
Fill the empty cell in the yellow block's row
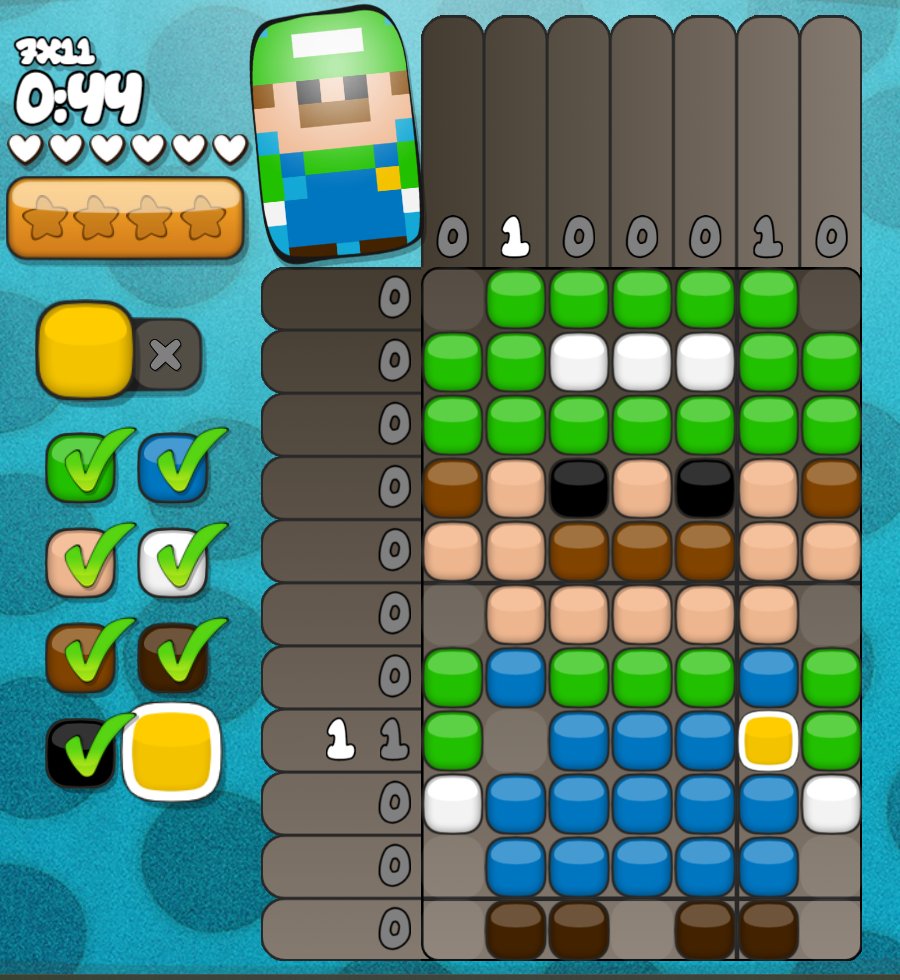click(x=516, y=741)
